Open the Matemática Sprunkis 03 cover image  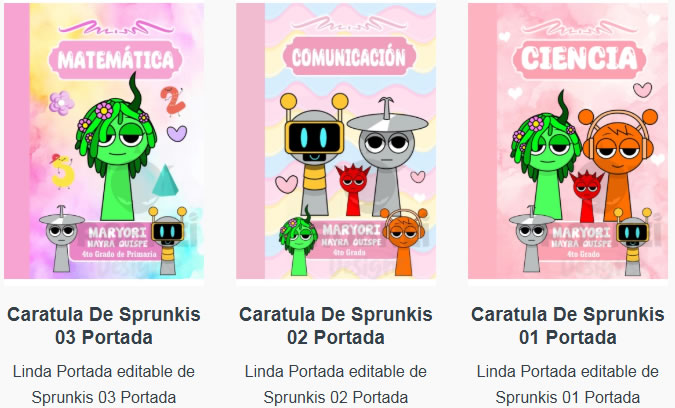pyautogui.click(x=104, y=142)
